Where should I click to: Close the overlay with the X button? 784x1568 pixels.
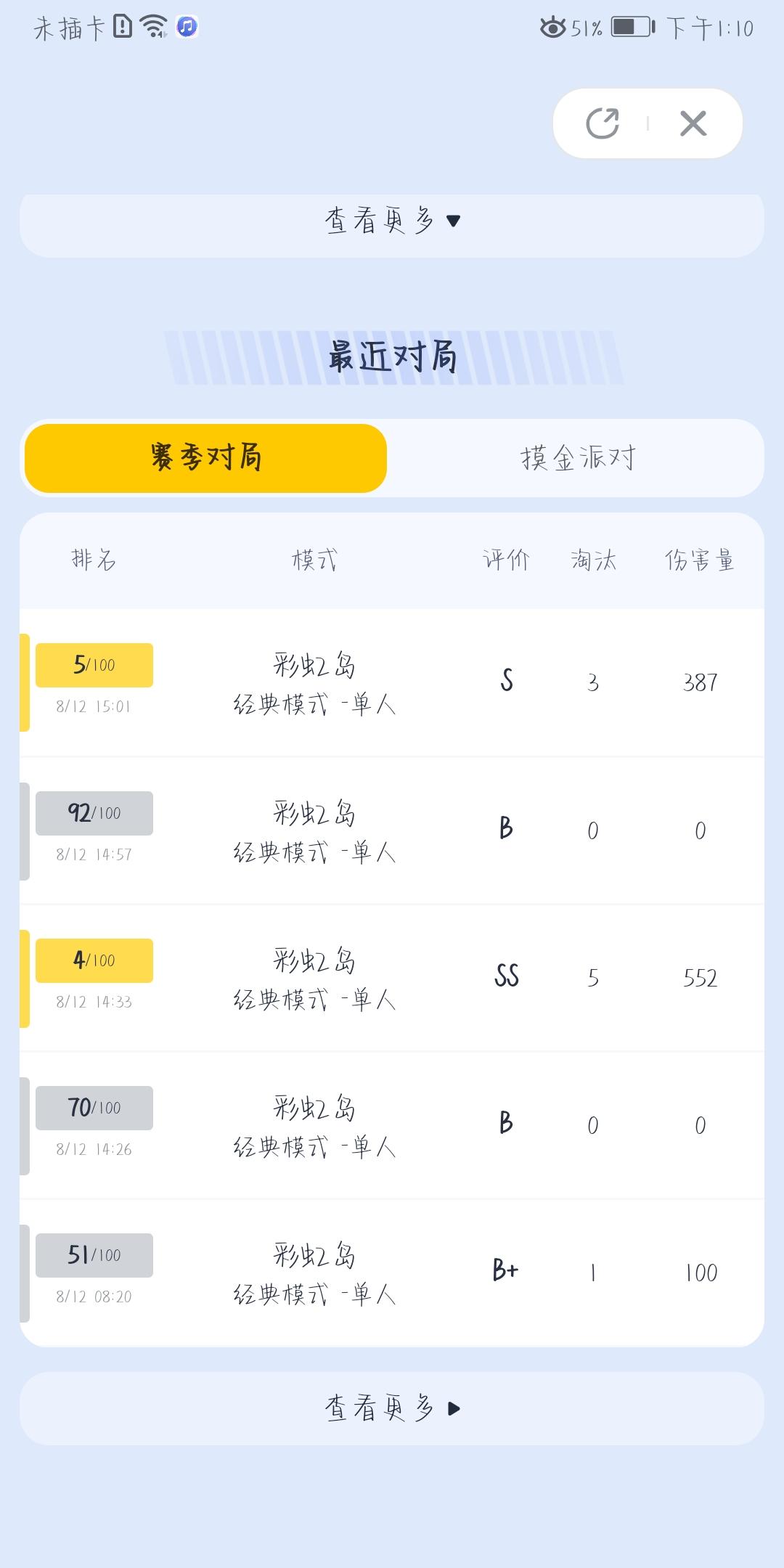click(692, 123)
